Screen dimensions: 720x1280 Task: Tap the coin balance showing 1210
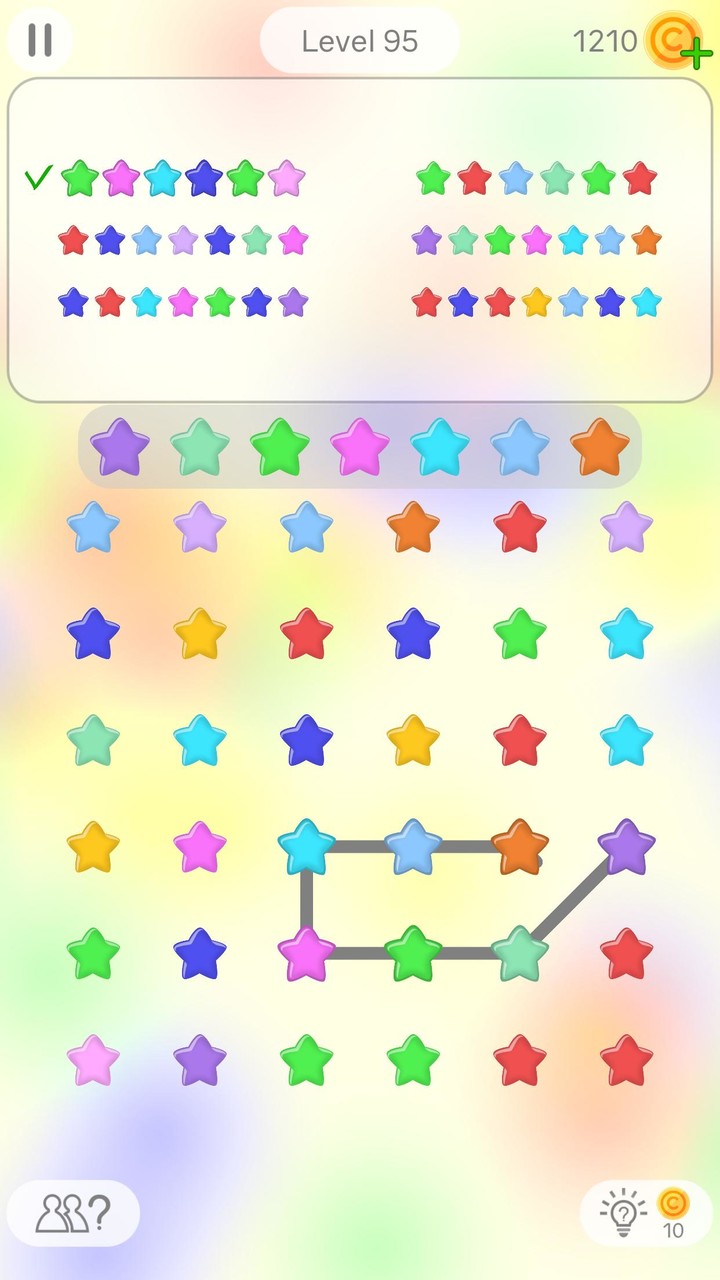(604, 41)
